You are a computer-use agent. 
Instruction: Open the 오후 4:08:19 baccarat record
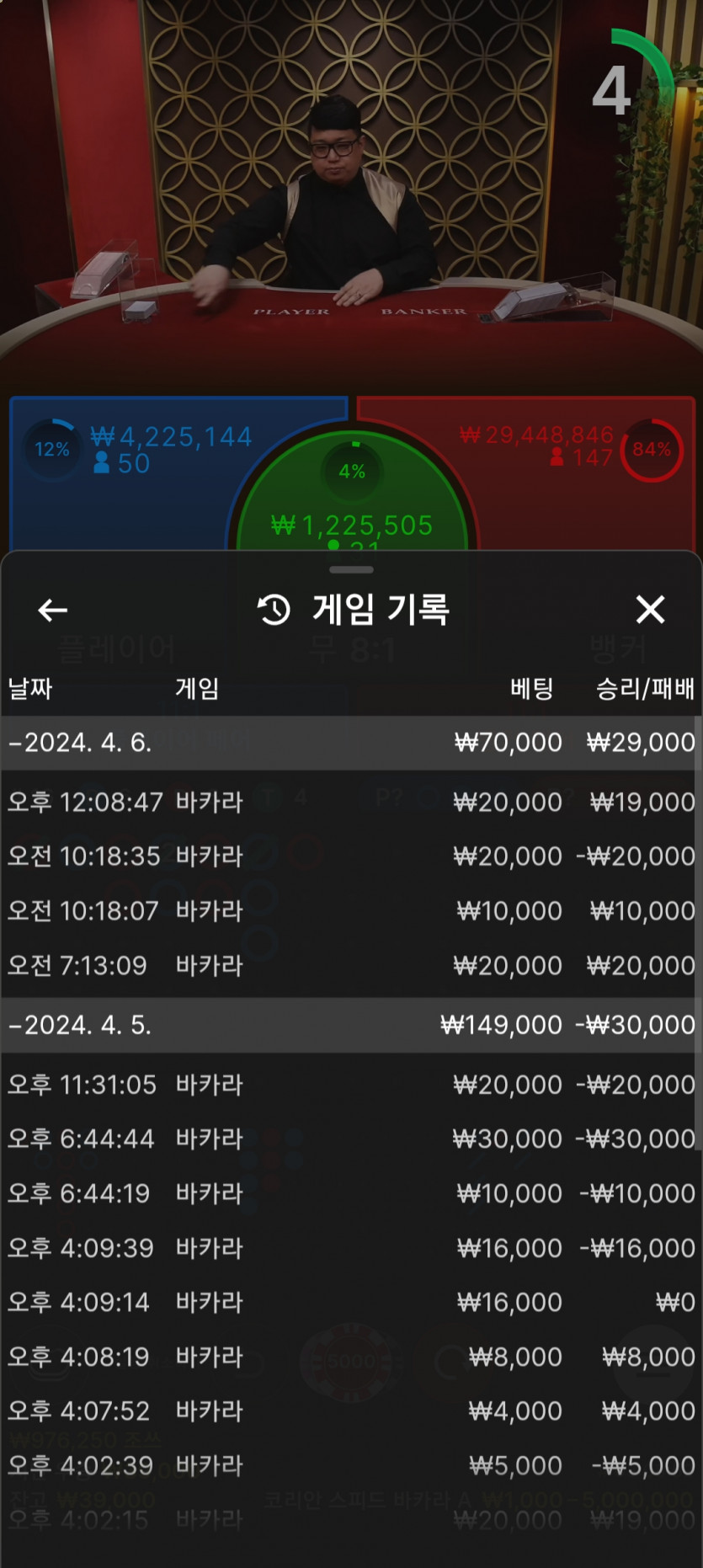point(350,1357)
